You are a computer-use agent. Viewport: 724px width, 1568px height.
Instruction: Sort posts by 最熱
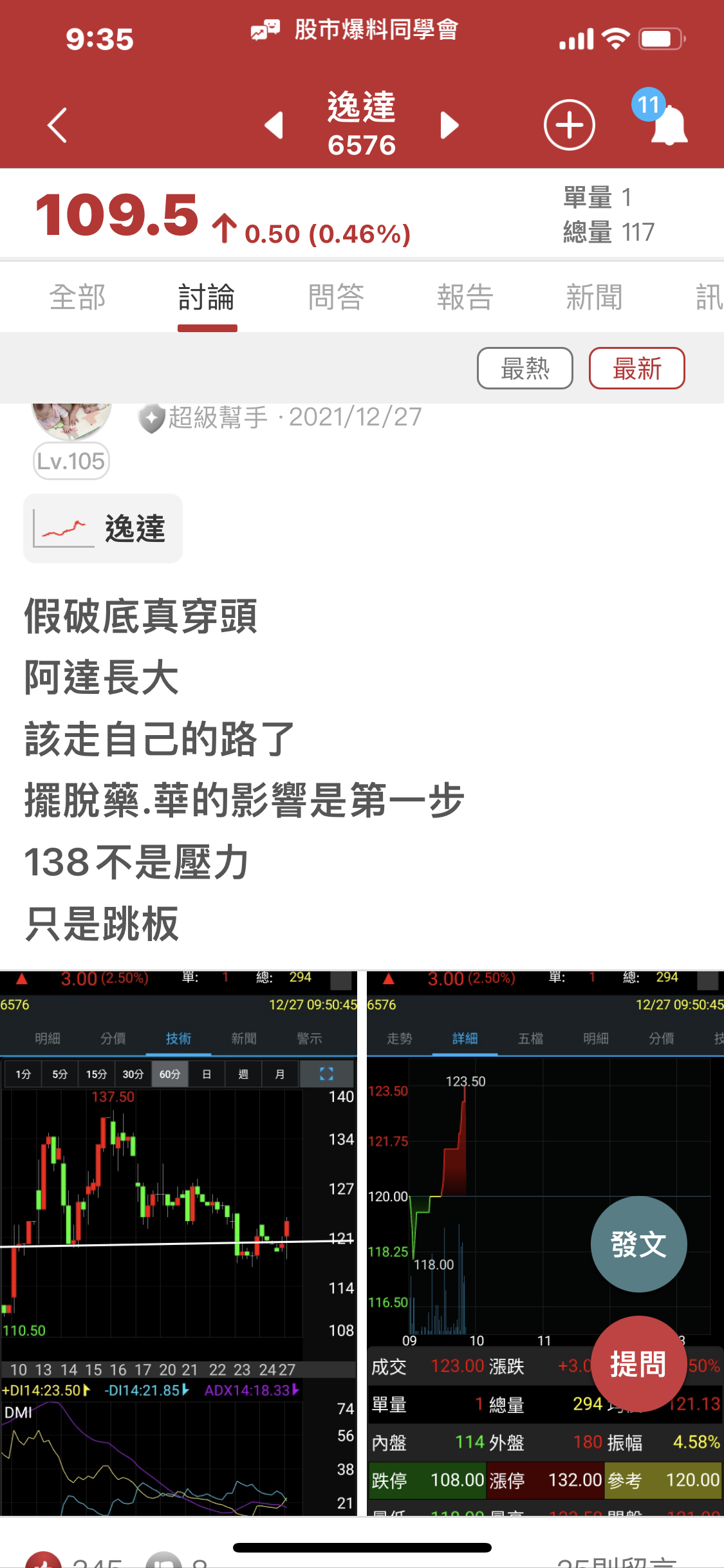pyautogui.click(x=524, y=369)
